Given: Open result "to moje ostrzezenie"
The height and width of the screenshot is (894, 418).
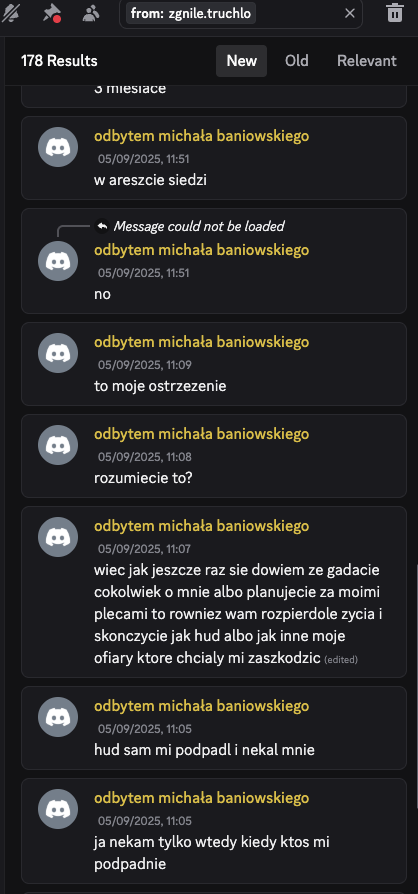Looking at the screenshot, I should (x=214, y=364).
